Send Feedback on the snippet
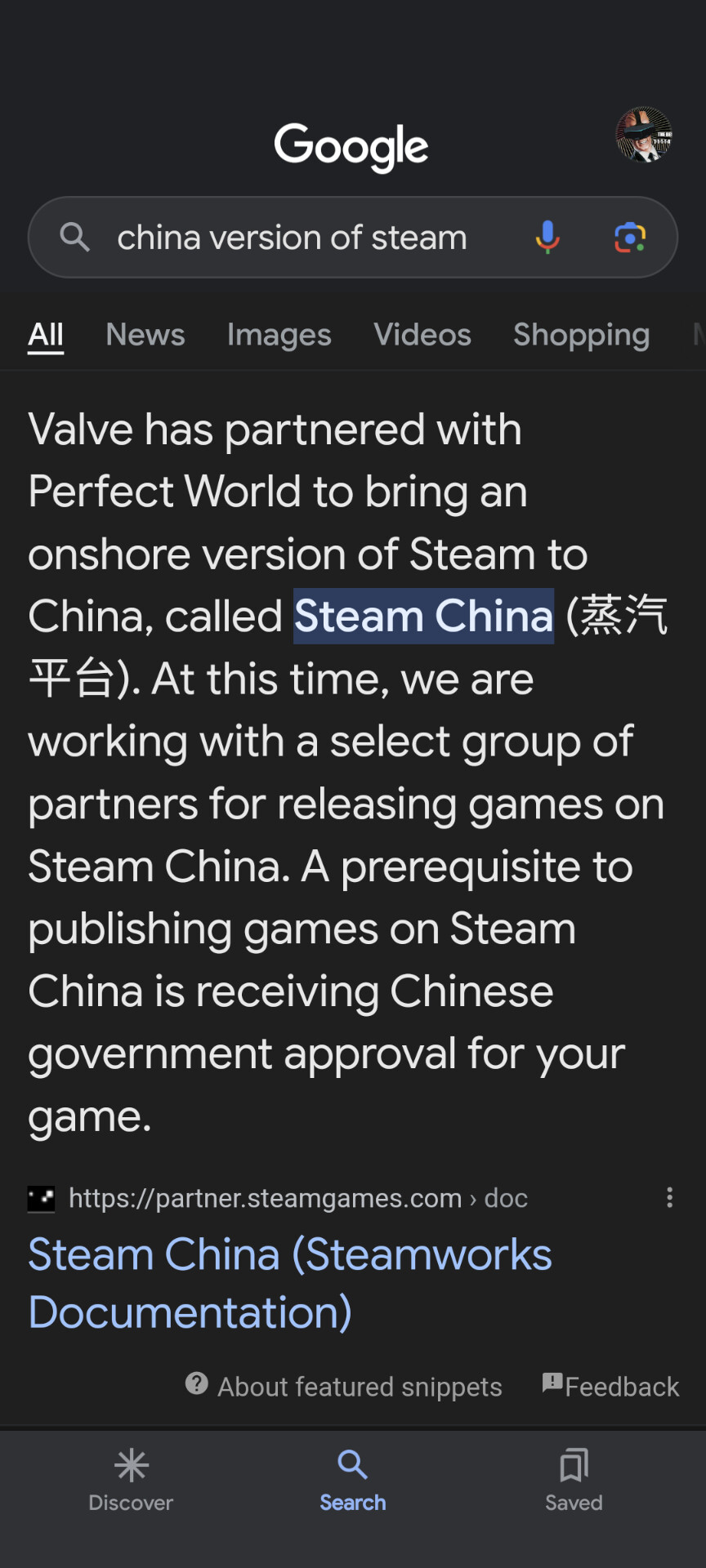 click(x=610, y=1386)
